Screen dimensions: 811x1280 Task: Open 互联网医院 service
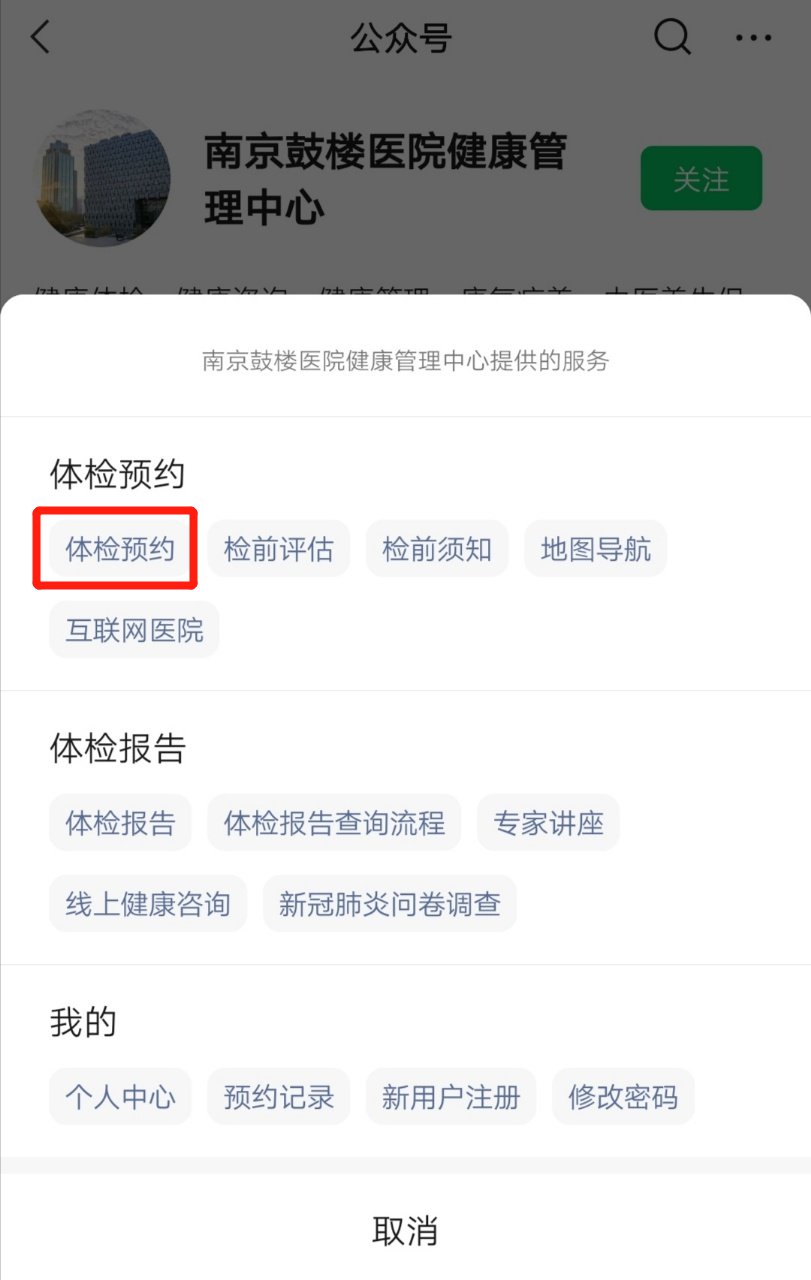coord(134,630)
